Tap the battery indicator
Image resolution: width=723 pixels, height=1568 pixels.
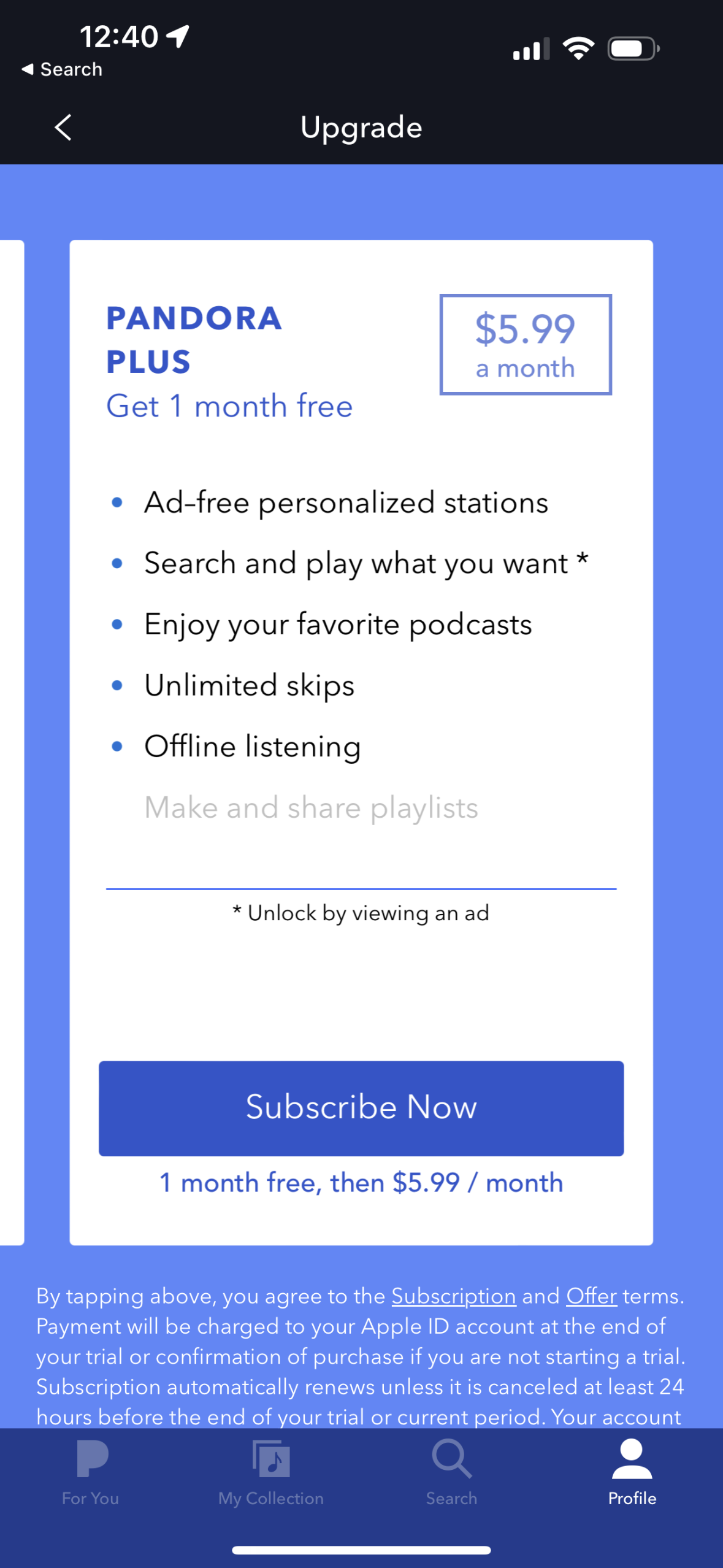pyautogui.click(x=631, y=48)
